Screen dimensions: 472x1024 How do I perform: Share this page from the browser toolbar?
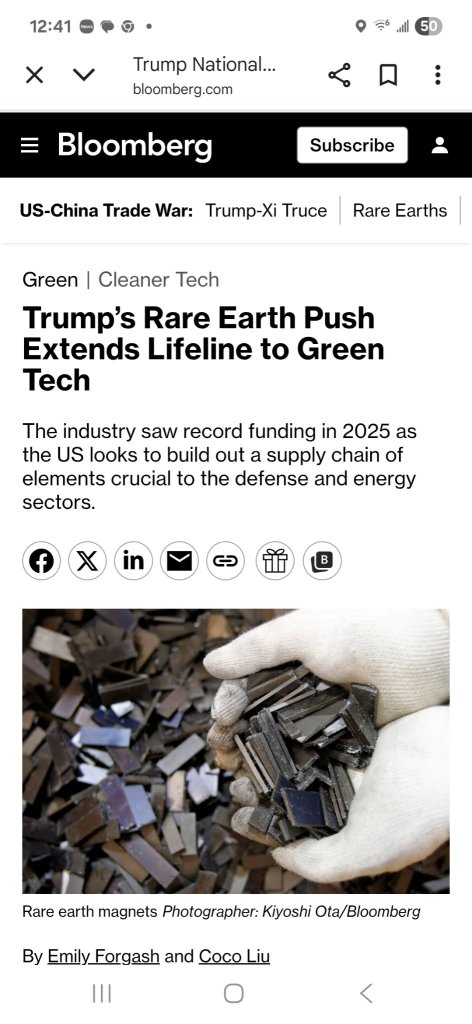[339, 75]
